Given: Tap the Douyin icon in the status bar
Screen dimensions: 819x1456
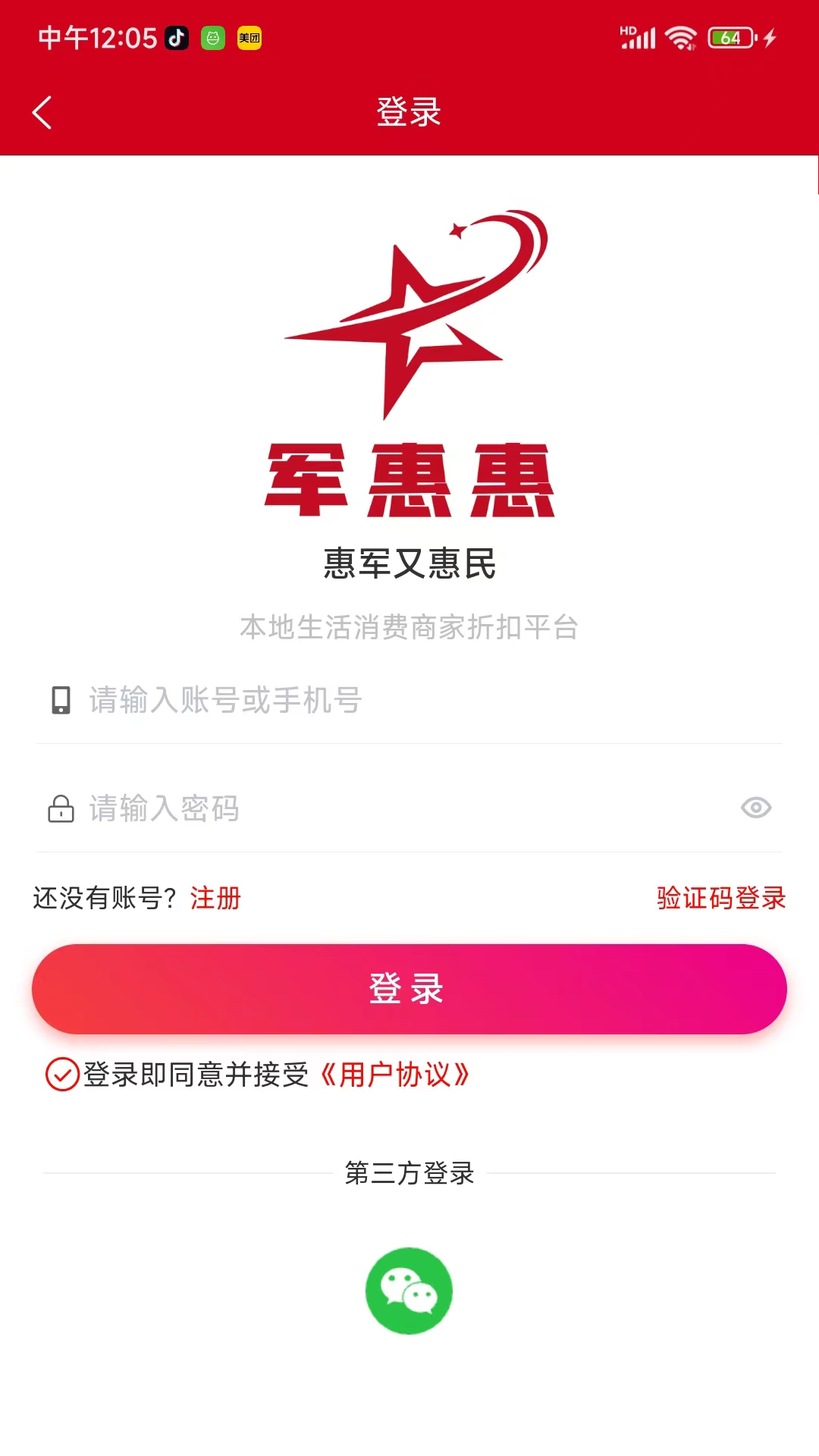Looking at the screenshot, I should (176, 37).
